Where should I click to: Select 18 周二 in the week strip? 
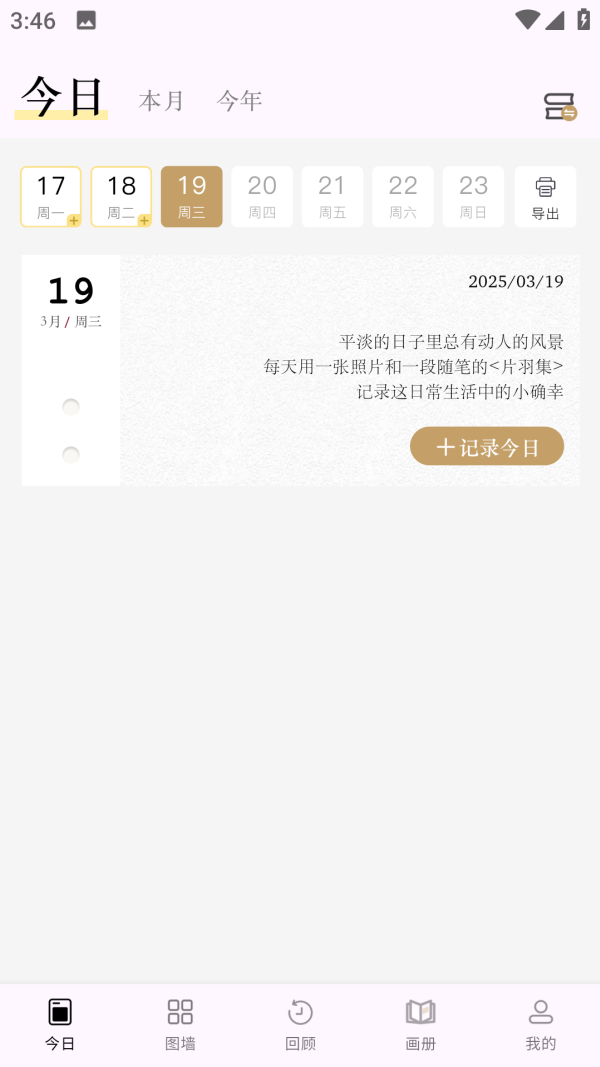pyautogui.click(x=121, y=197)
